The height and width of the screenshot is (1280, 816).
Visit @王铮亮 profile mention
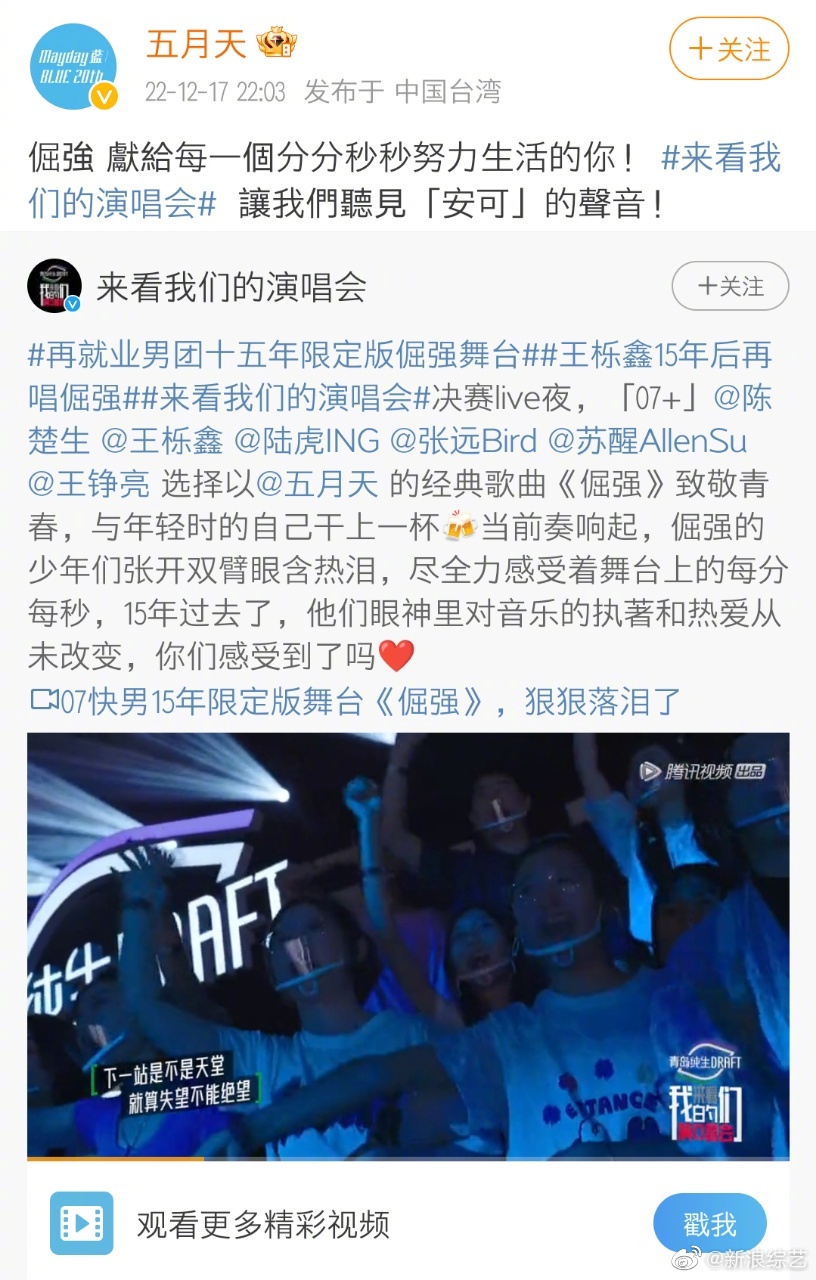[x=88, y=485]
